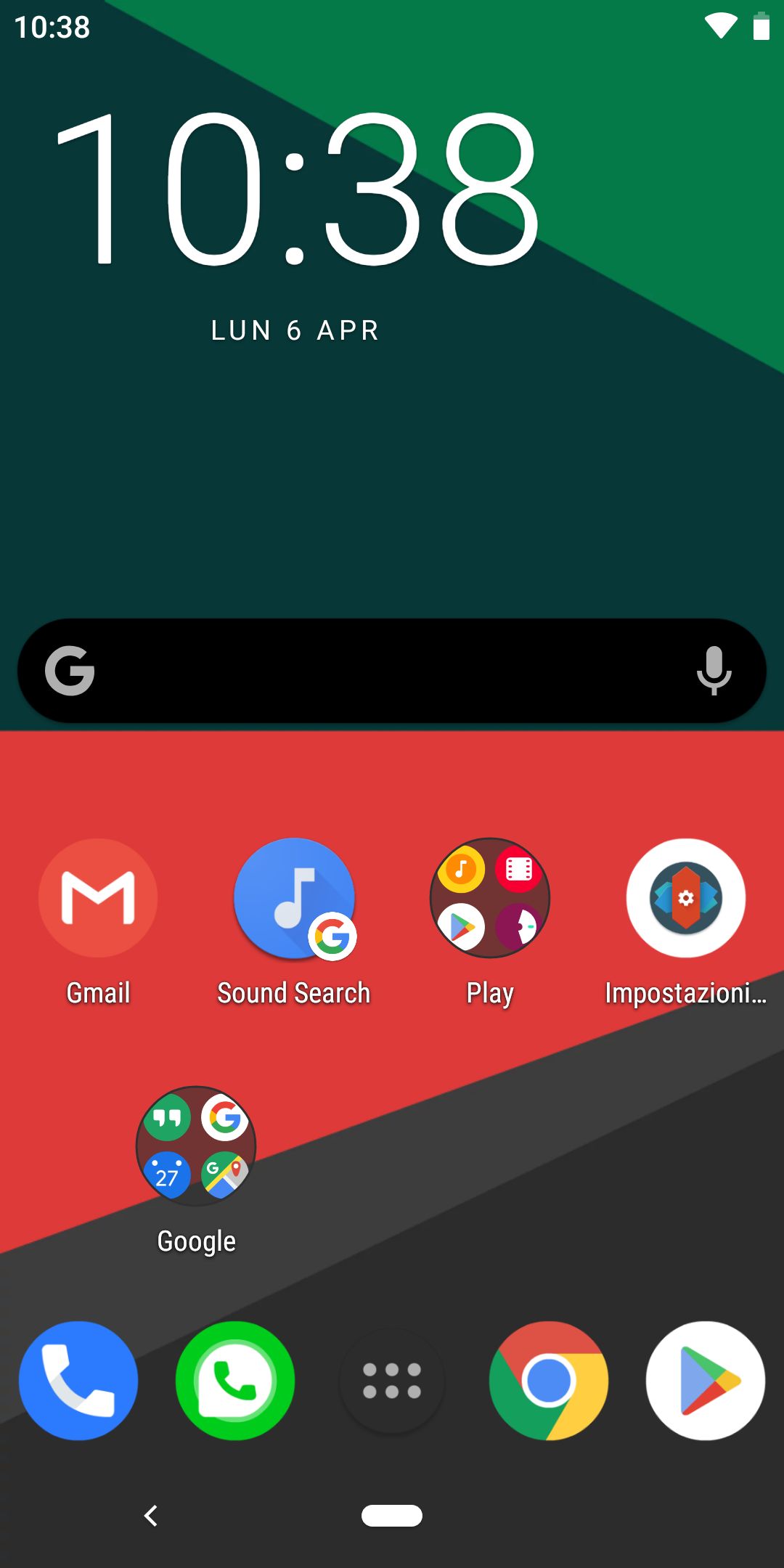Tap the system back button
Viewport: 784px width, 1568px height.
coord(151,1516)
